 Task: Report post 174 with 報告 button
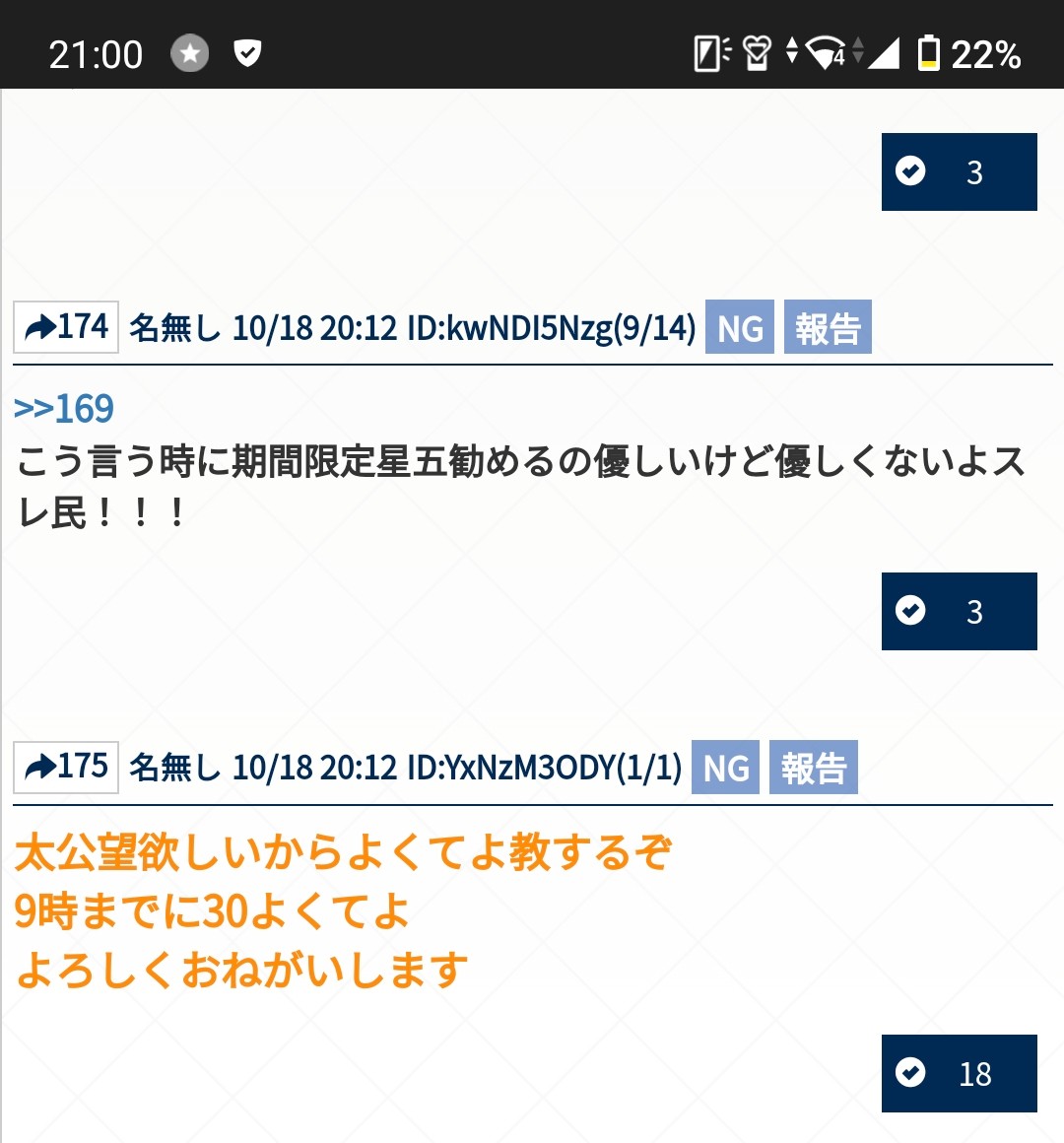coord(828,327)
